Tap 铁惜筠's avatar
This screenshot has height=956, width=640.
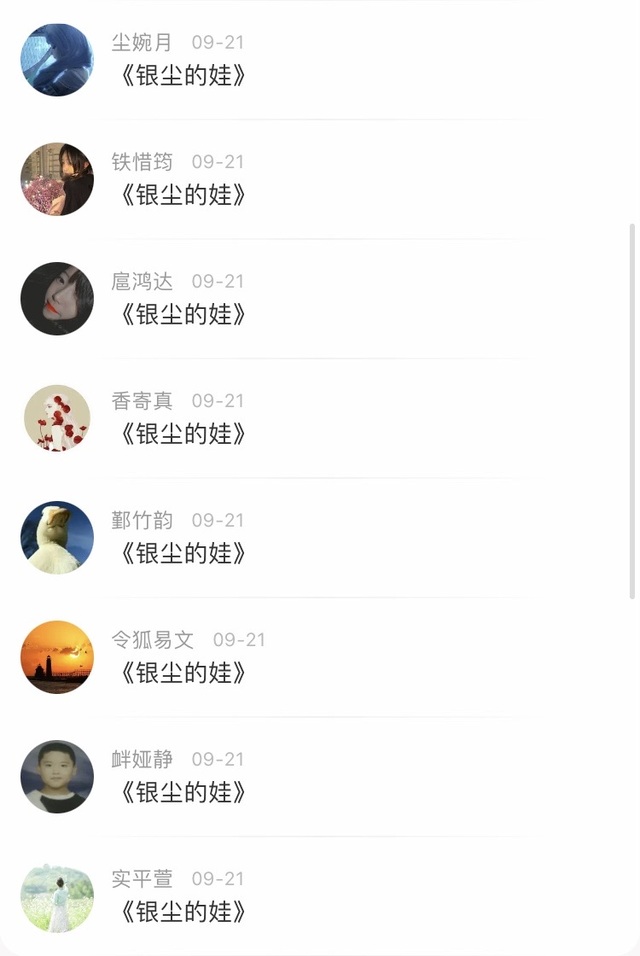coord(57,179)
